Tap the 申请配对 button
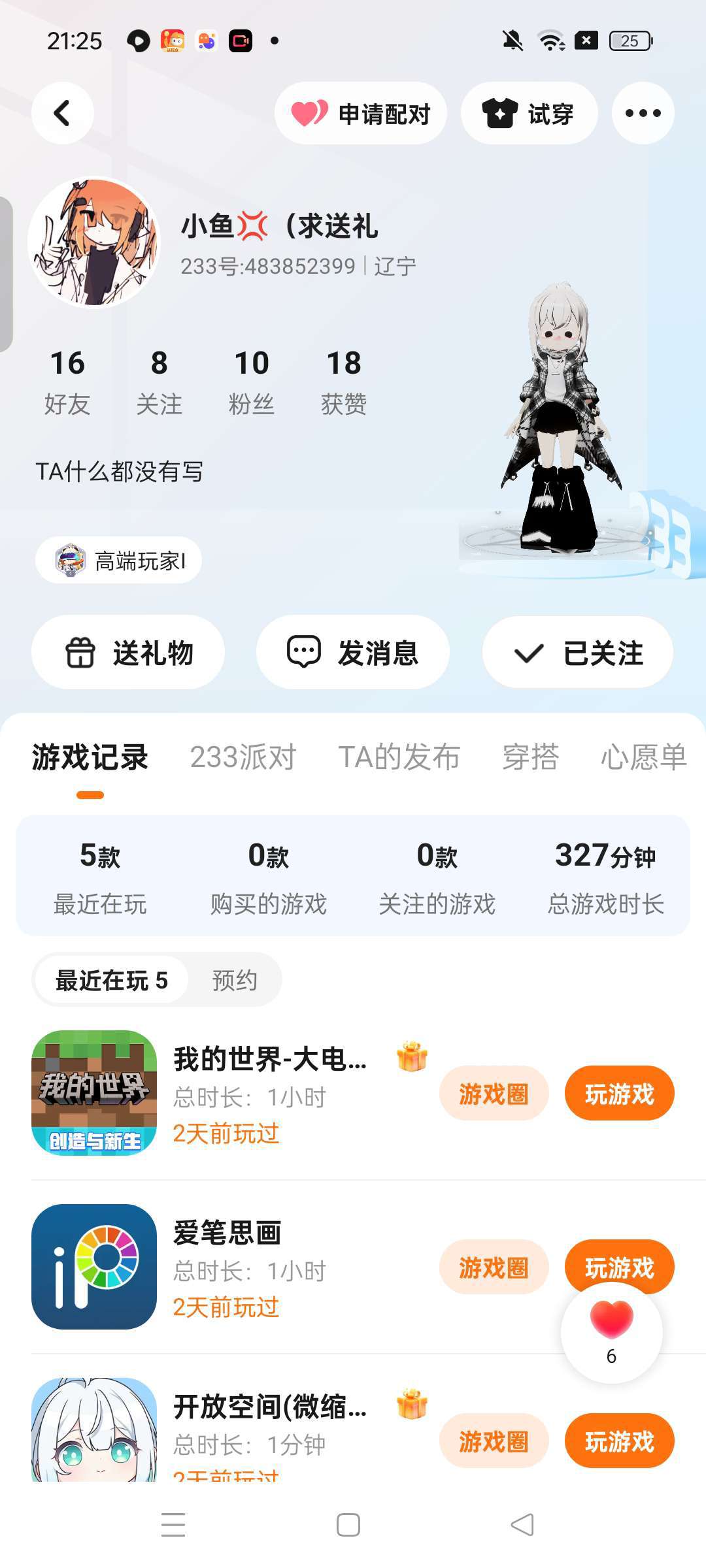 tap(361, 113)
